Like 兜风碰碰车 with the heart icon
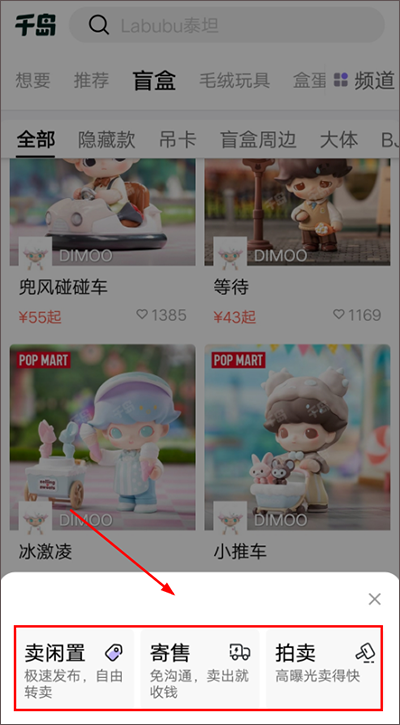The width and height of the screenshot is (400, 725). (x=142, y=315)
